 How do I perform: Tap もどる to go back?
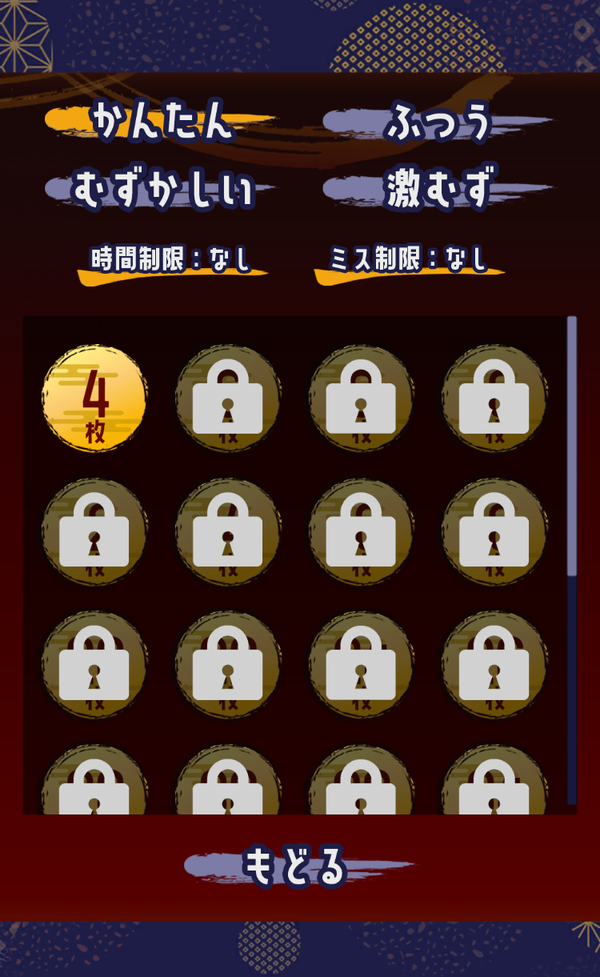[x=298, y=865]
